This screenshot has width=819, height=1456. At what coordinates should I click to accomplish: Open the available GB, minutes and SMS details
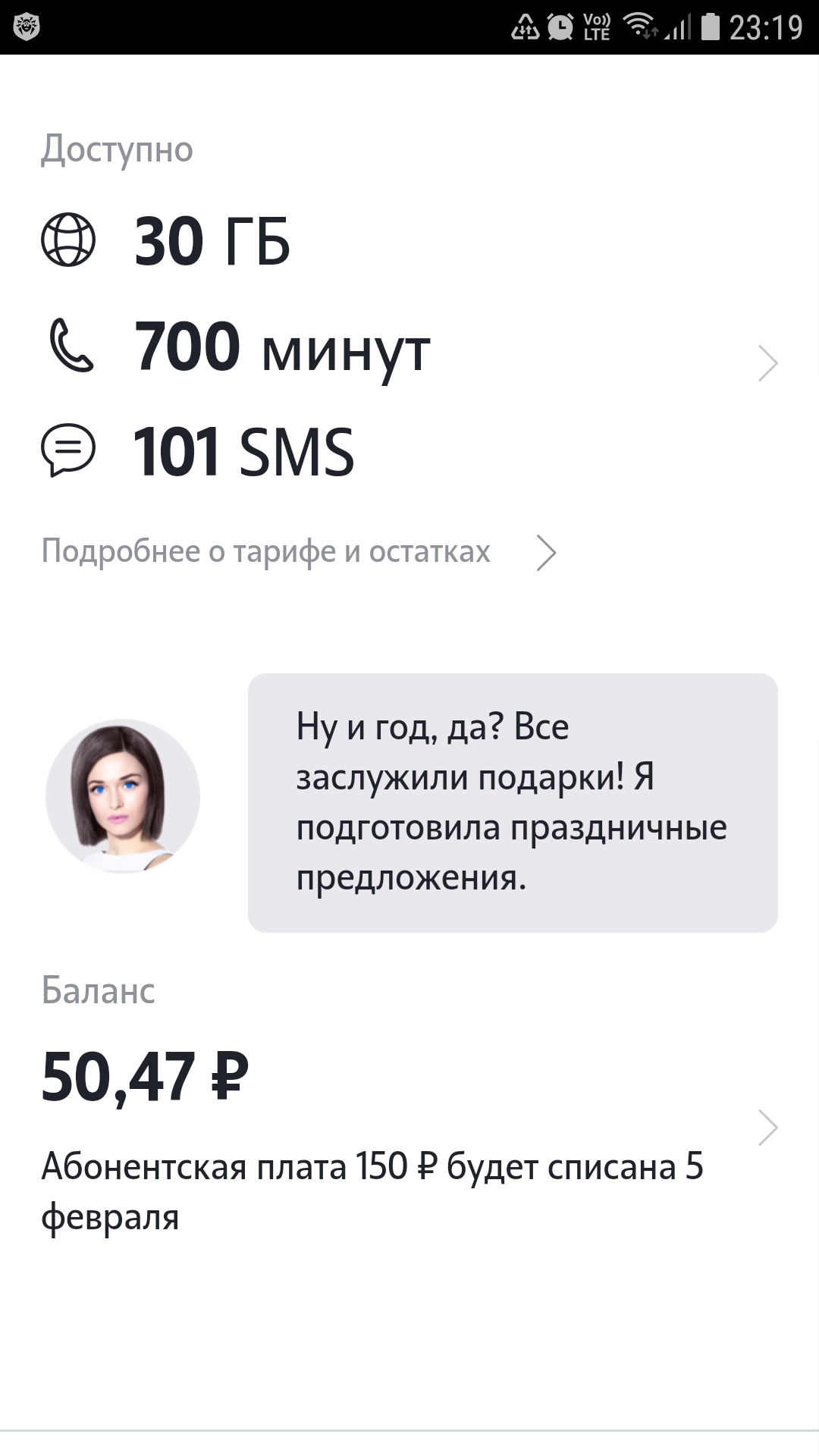[x=409, y=346]
